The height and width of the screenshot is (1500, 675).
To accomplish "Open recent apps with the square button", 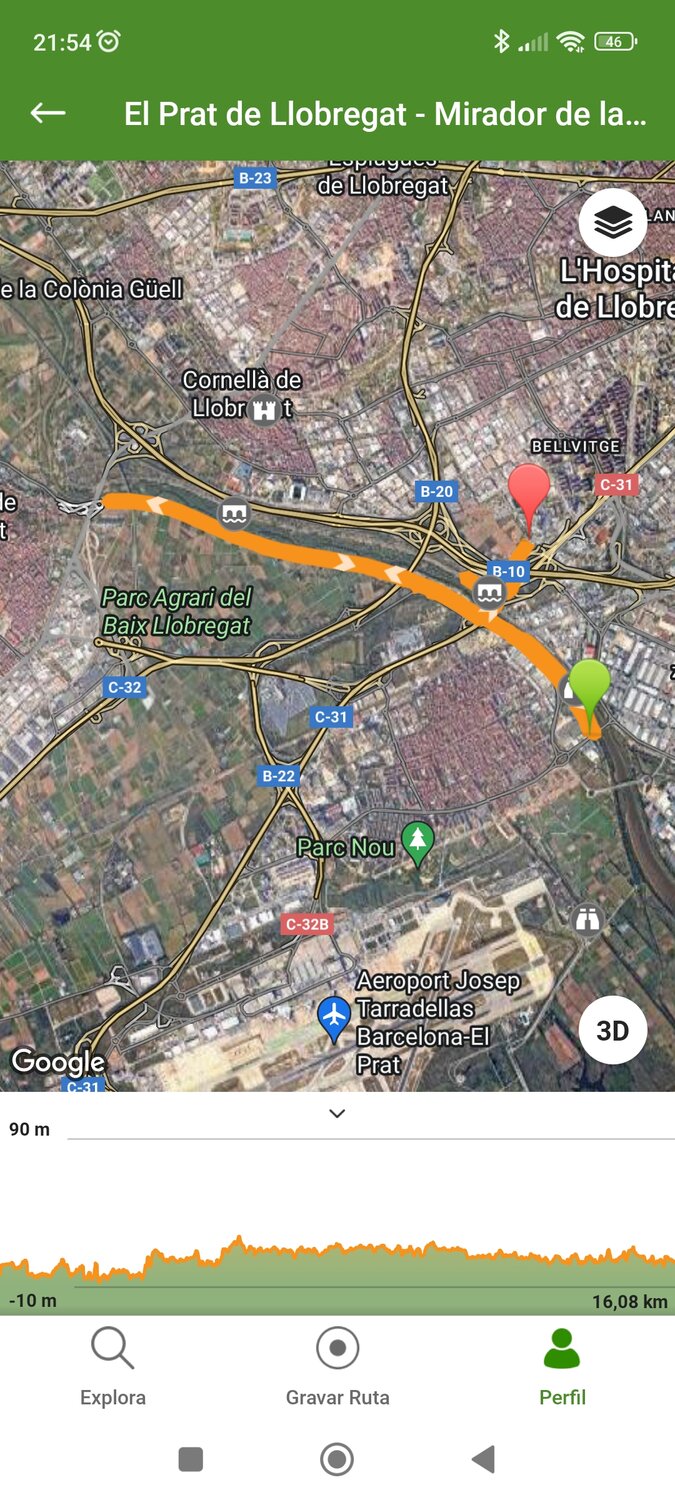I will tap(191, 1460).
